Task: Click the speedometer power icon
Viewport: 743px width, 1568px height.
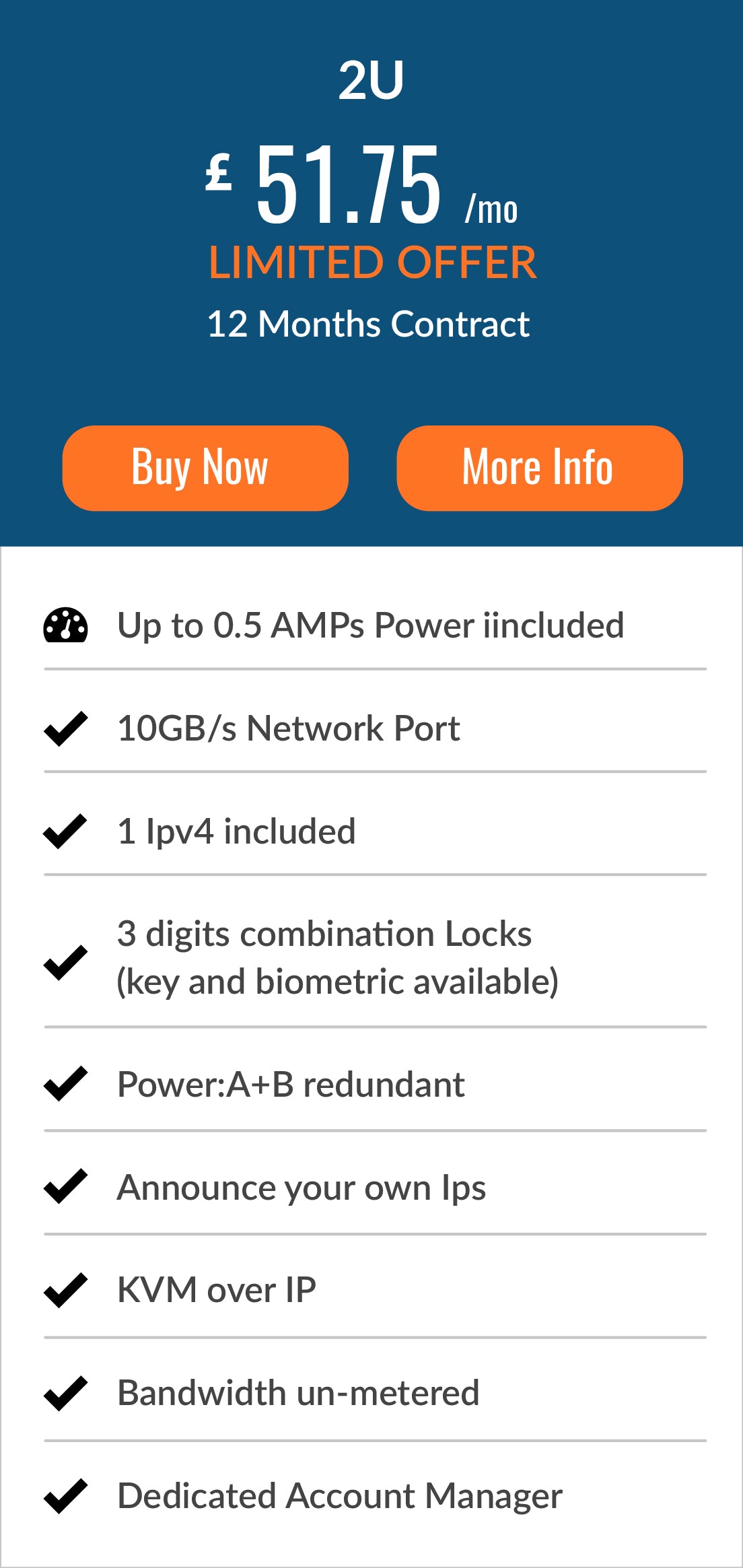Action: tap(65, 625)
